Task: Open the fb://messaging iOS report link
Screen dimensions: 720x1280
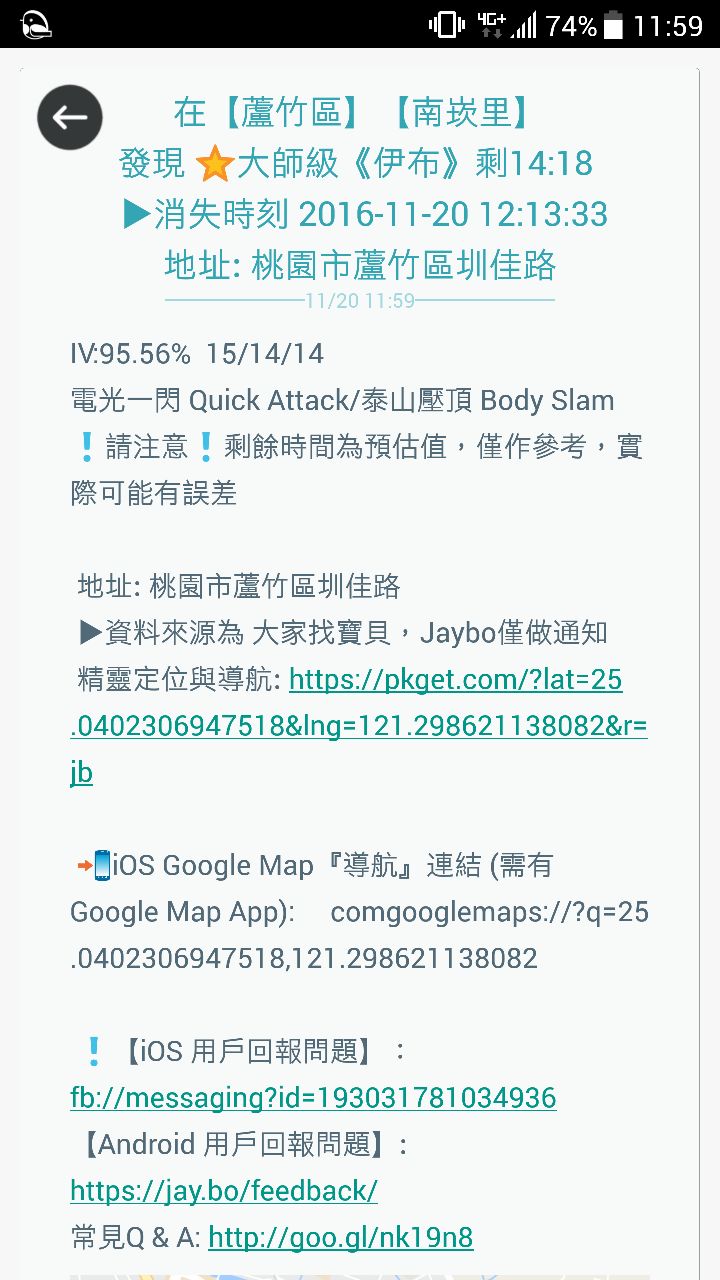Action: point(313,1098)
